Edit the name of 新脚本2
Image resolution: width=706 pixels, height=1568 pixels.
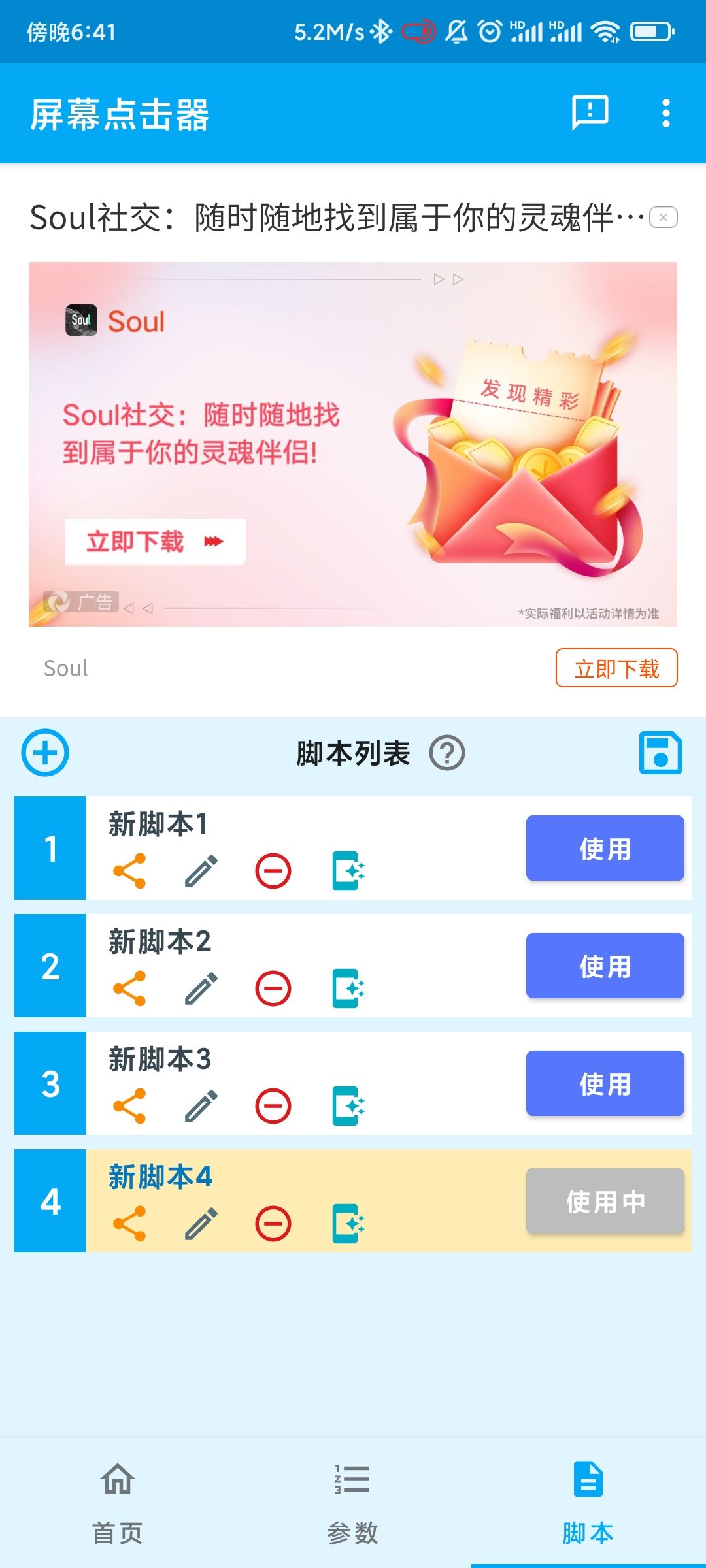tap(201, 988)
